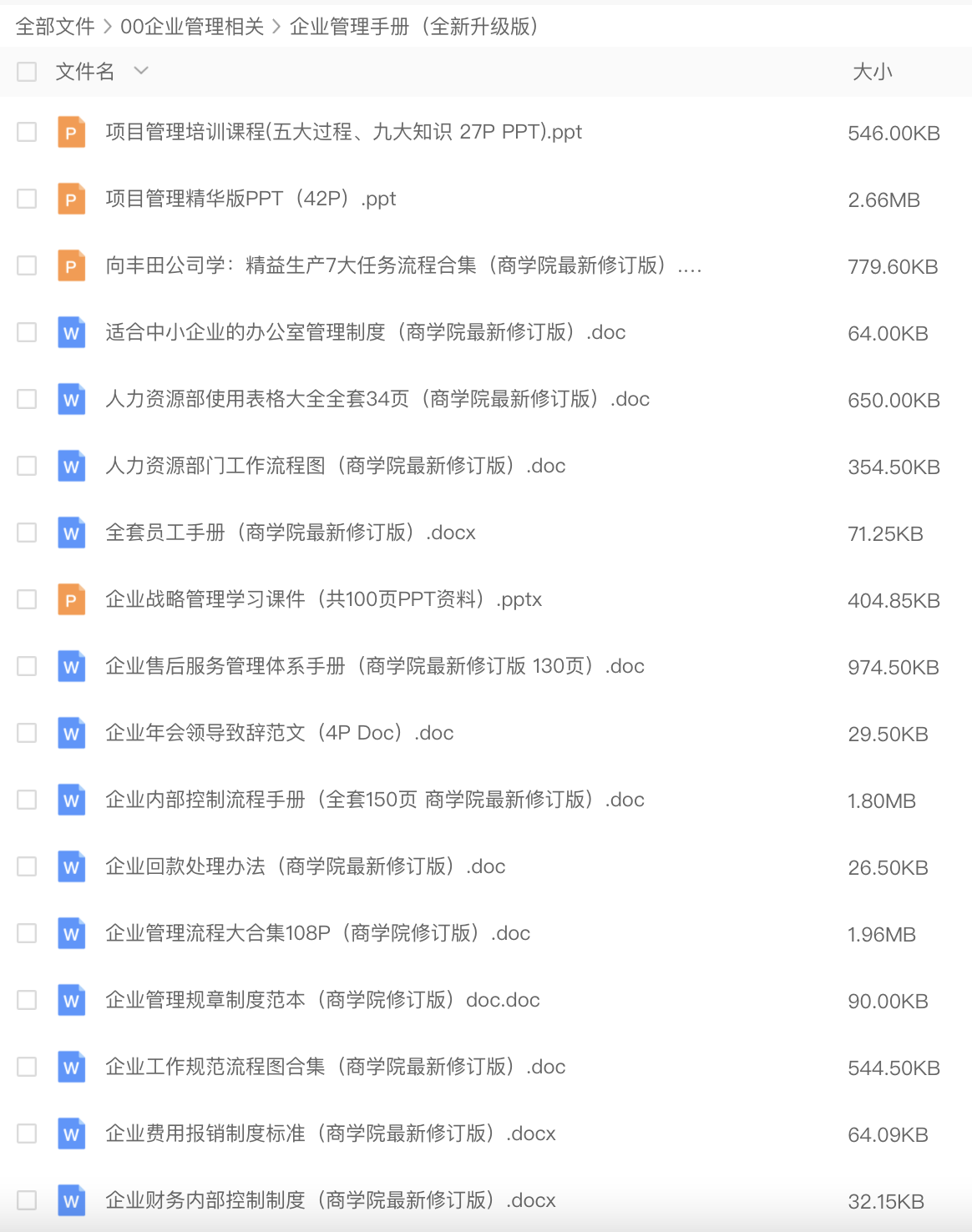The image size is (972, 1232).
Task: Click the PPT icon for 项目管理精华版PPT（42P）
Action: (71, 199)
